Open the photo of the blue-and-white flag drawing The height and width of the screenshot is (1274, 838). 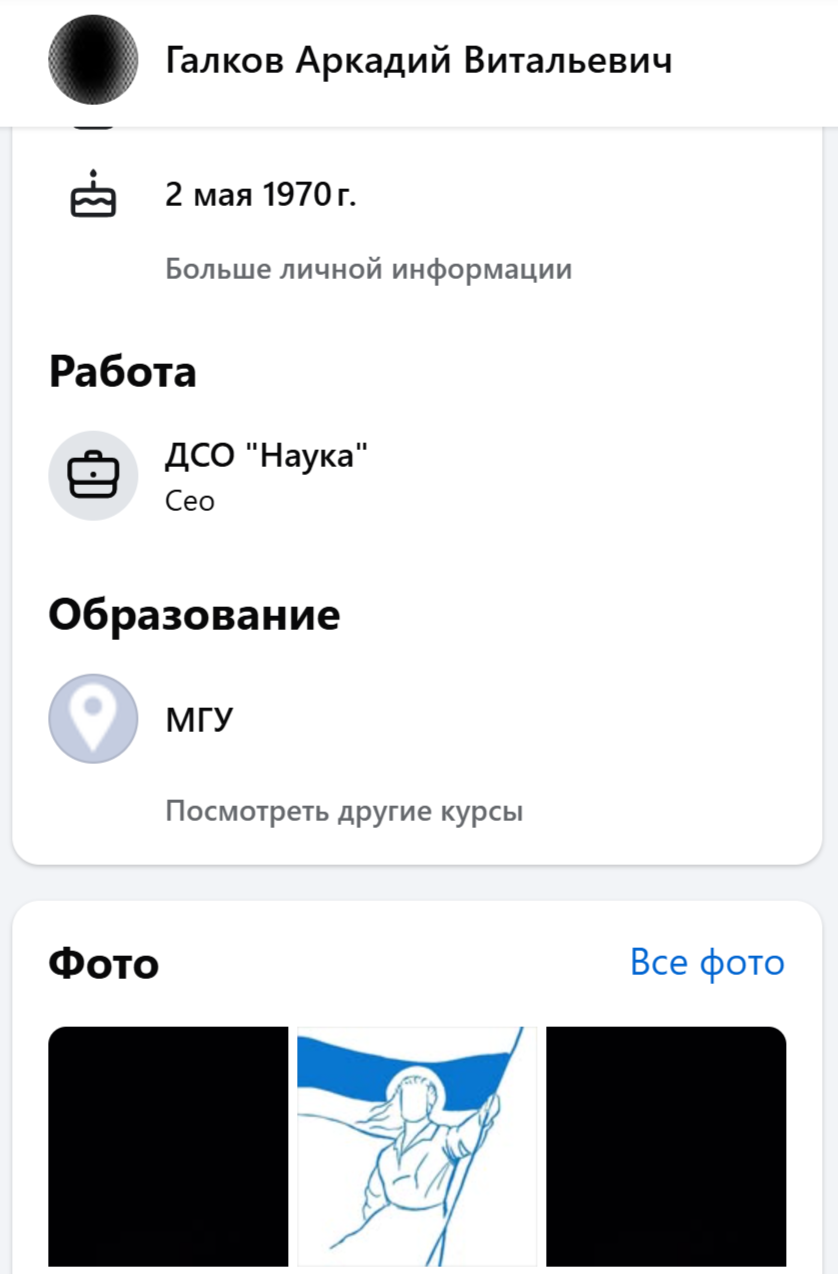pyautogui.click(x=417, y=1145)
